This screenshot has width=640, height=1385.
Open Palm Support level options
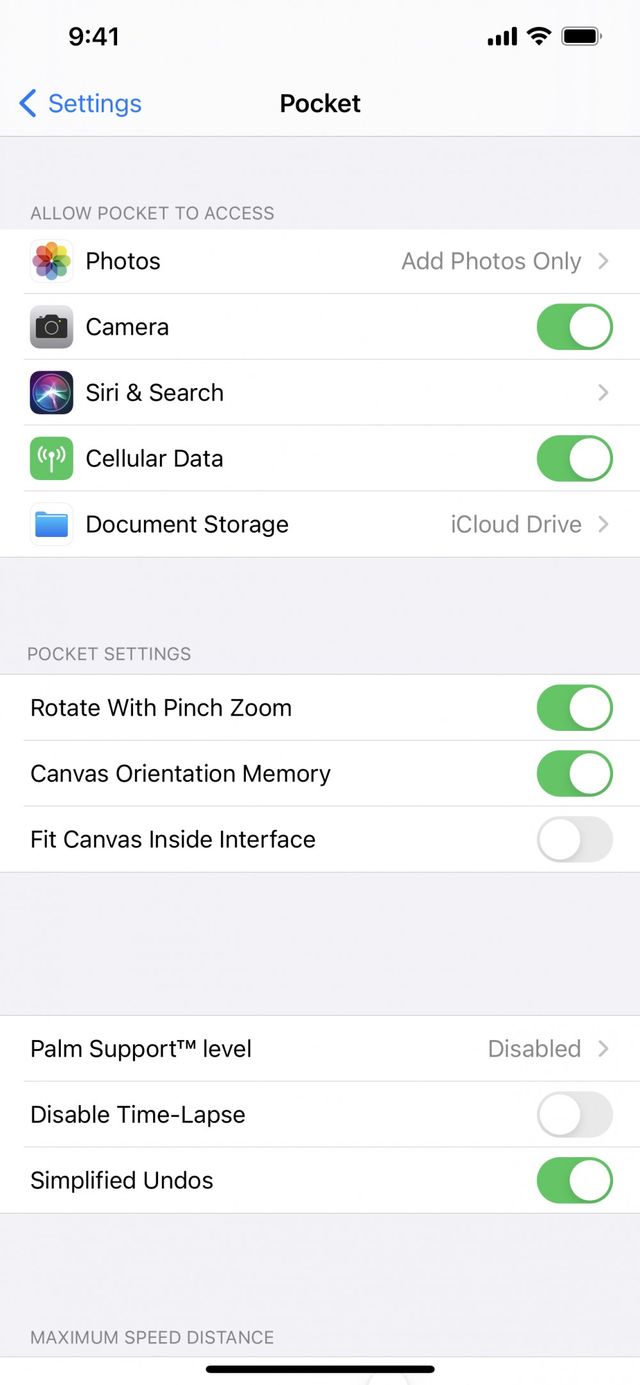320,1049
